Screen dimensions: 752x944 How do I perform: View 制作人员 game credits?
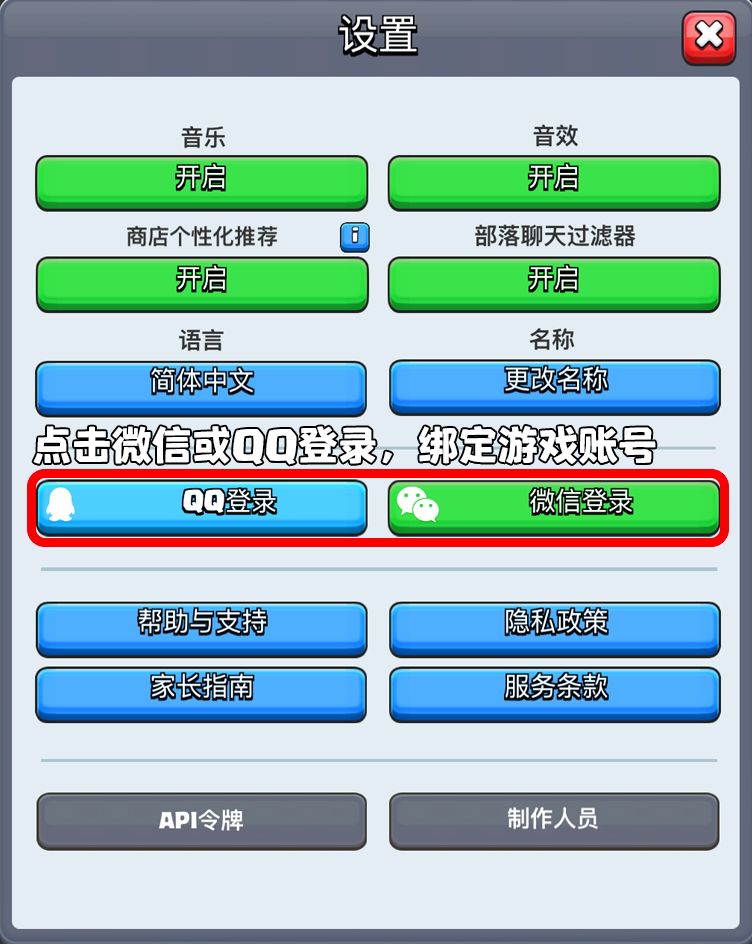tap(556, 821)
